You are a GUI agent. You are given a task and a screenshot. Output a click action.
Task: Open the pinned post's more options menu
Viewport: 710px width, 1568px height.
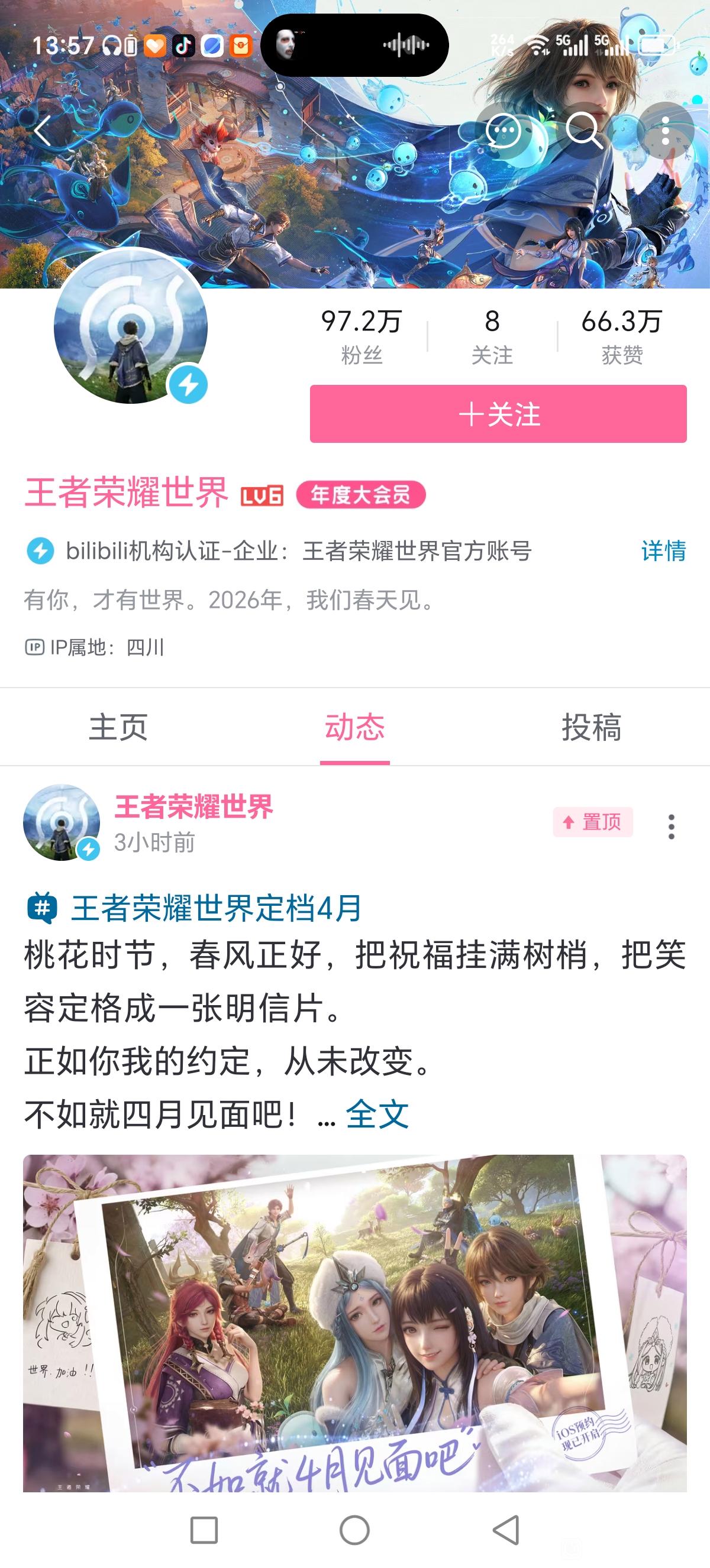point(671,827)
